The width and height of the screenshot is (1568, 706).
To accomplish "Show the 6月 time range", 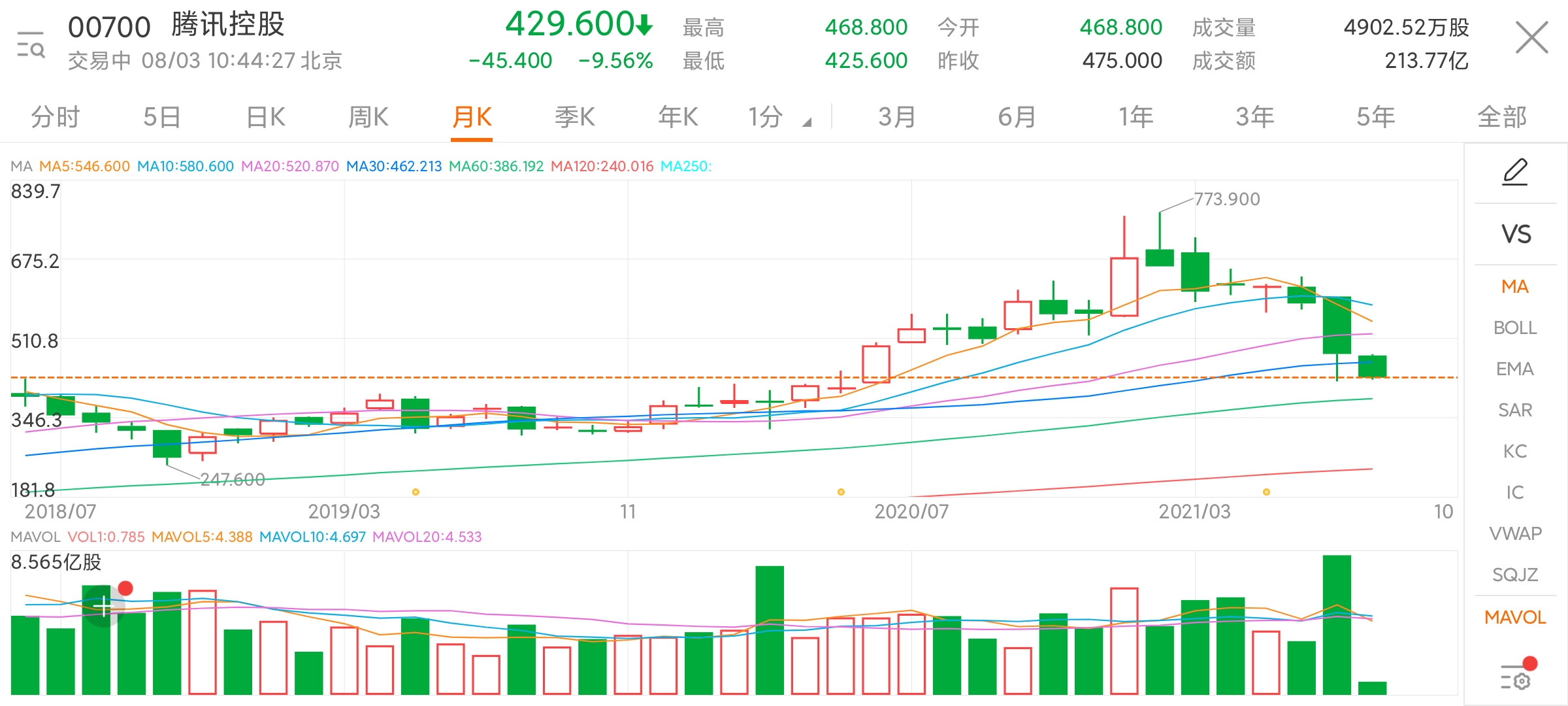I will [x=1017, y=117].
